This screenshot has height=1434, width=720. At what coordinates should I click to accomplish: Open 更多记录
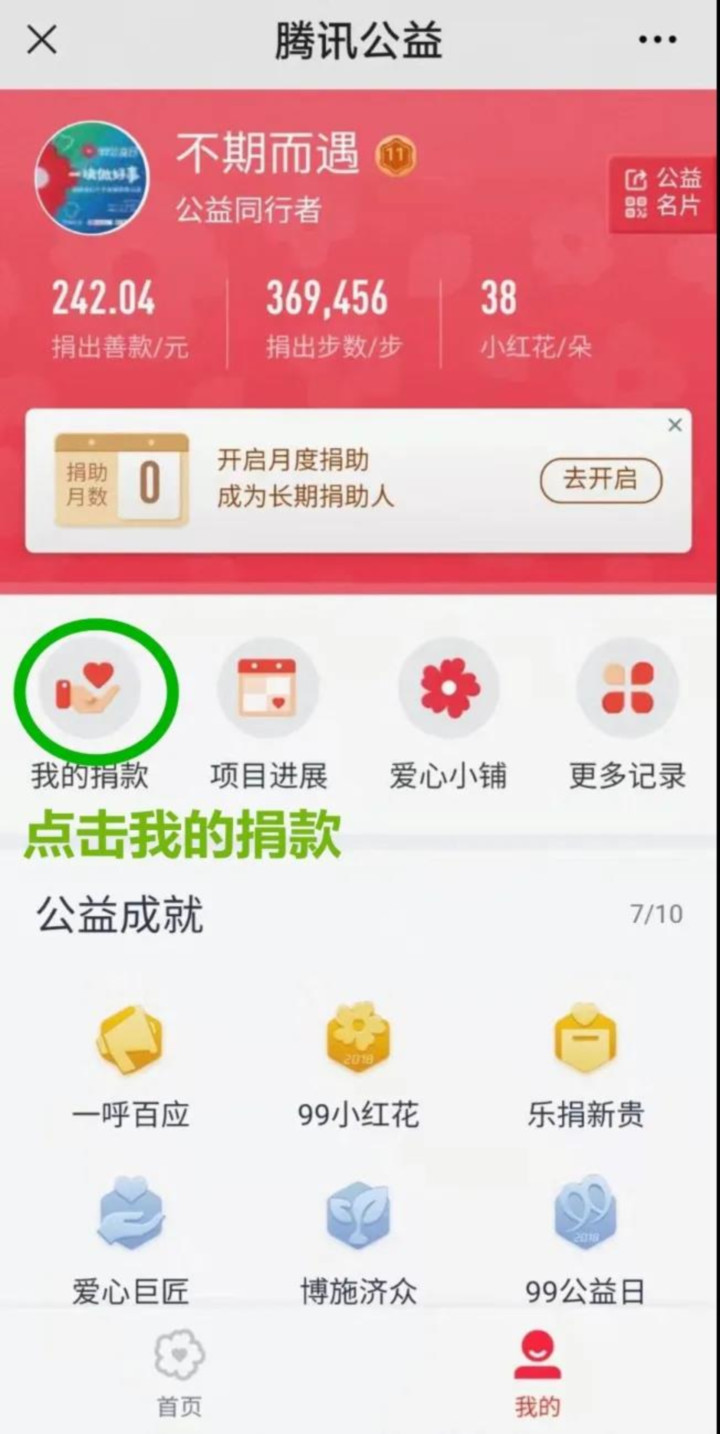coord(627,689)
